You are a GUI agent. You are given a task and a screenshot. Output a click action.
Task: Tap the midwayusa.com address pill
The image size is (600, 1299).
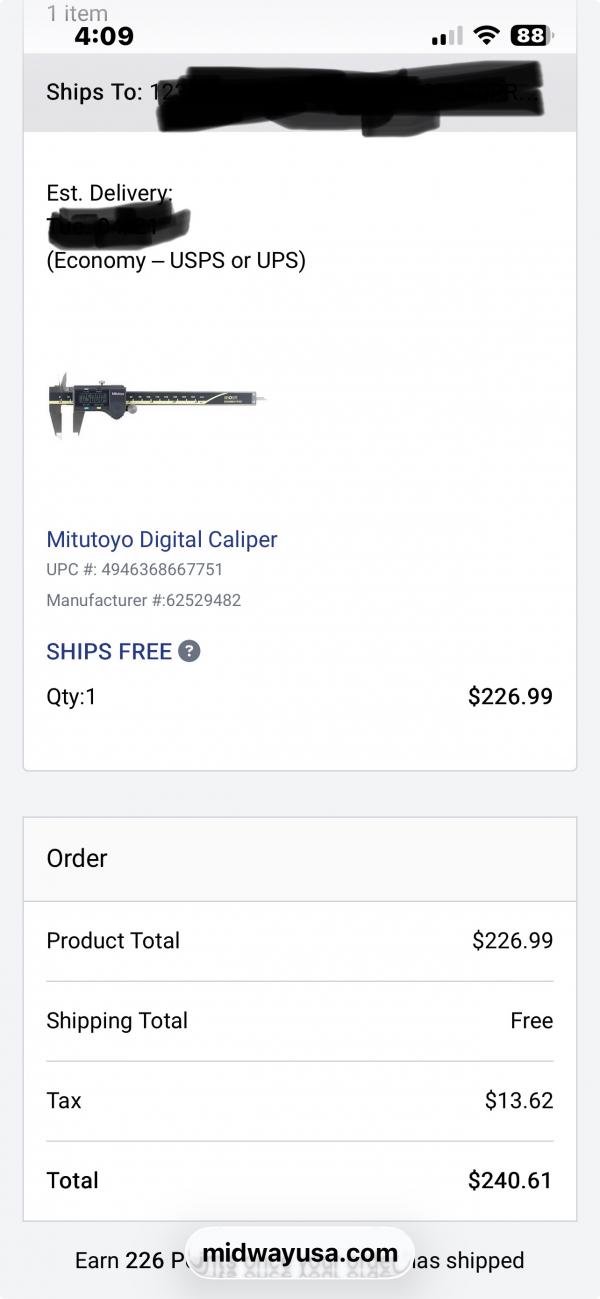300,1254
